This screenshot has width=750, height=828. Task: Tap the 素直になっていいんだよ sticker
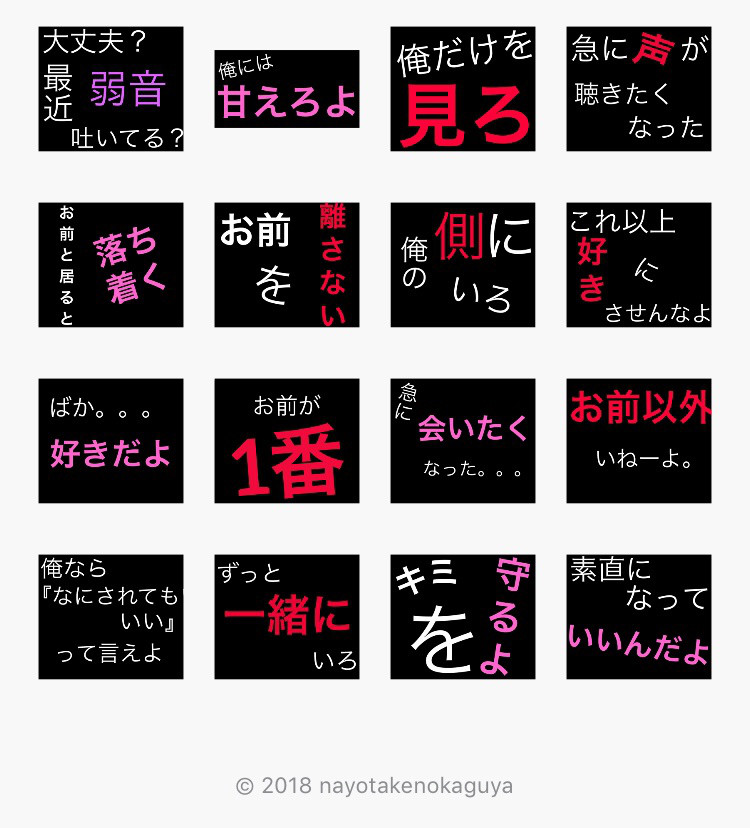(639, 617)
